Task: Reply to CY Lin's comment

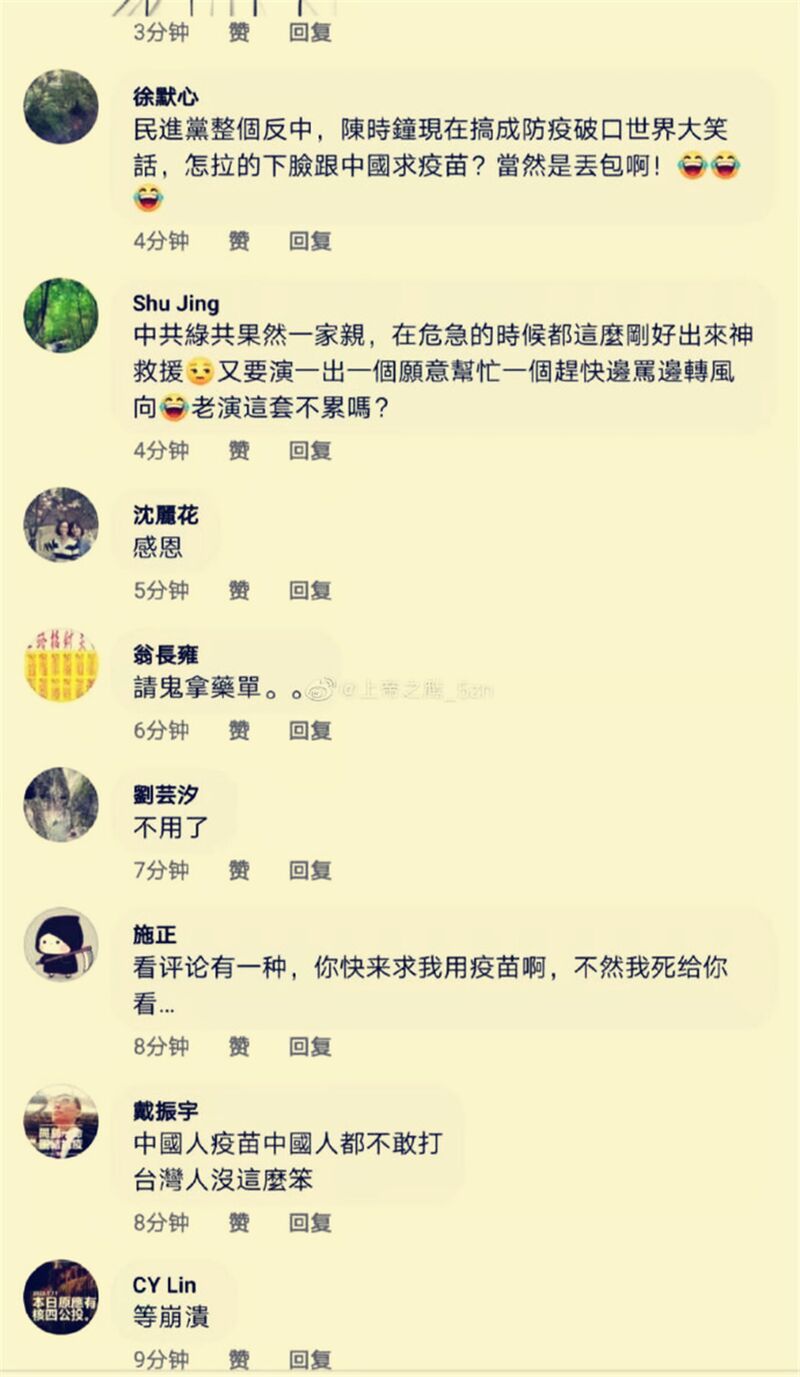Action: 310,1360
